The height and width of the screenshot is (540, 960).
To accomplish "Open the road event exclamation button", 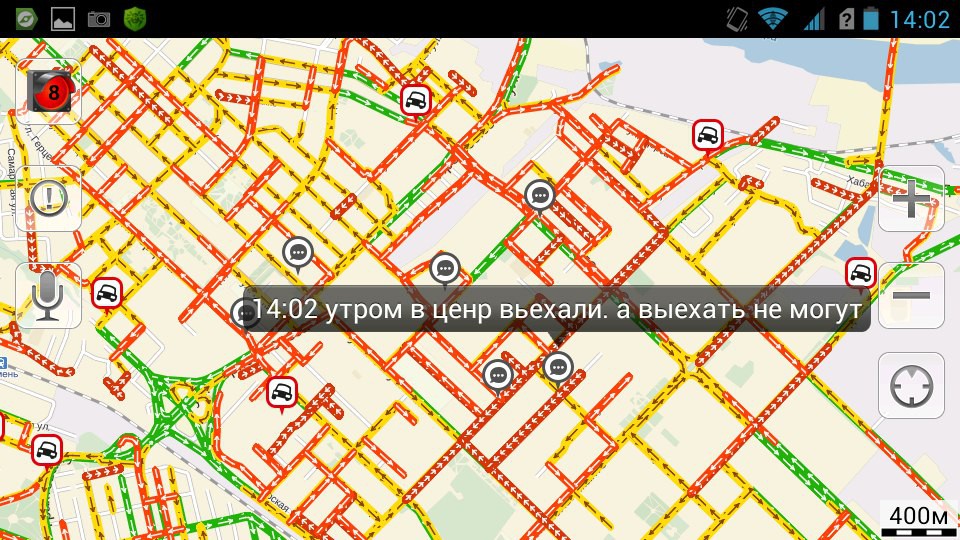I will pyautogui.click(x=49, y=198).
